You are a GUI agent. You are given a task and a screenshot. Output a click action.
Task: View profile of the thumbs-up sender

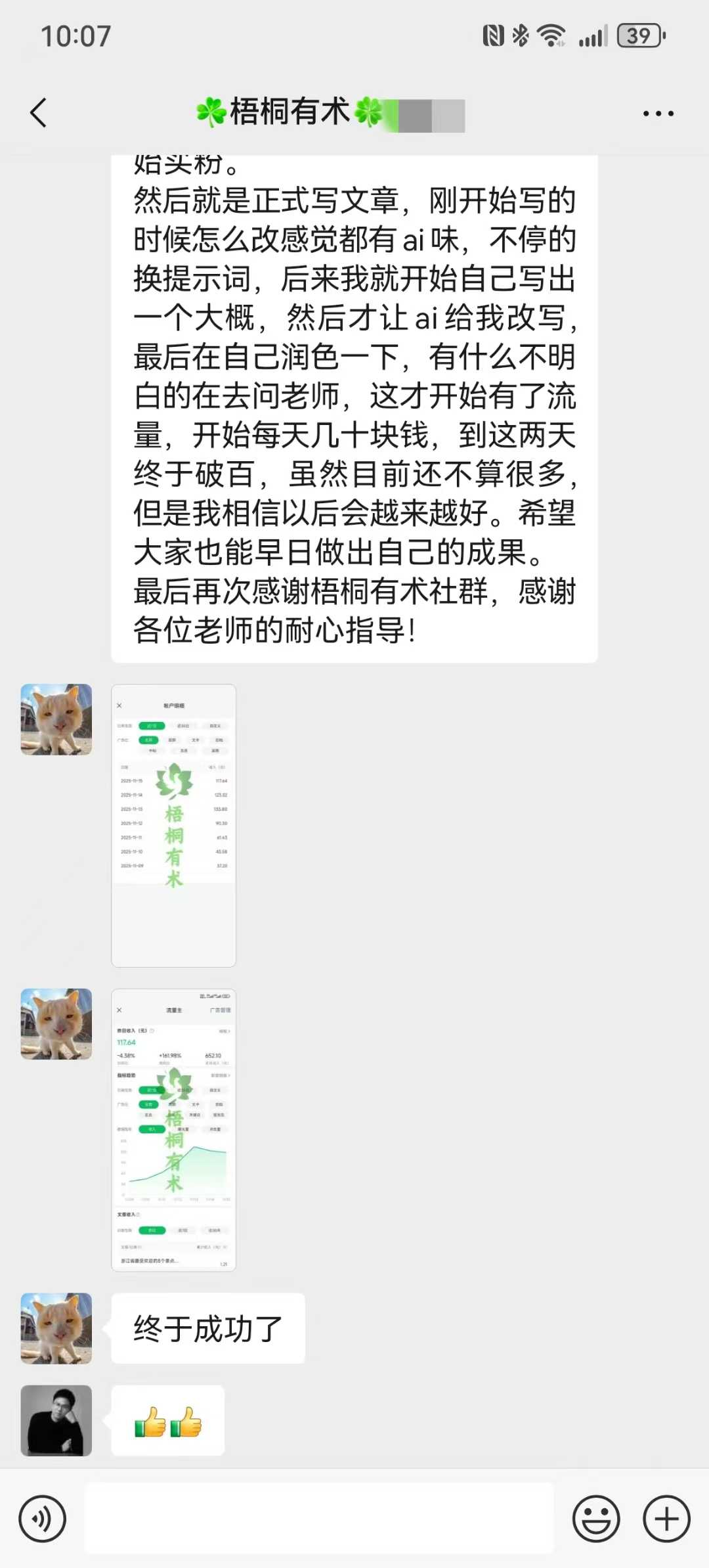(56, 1420)
